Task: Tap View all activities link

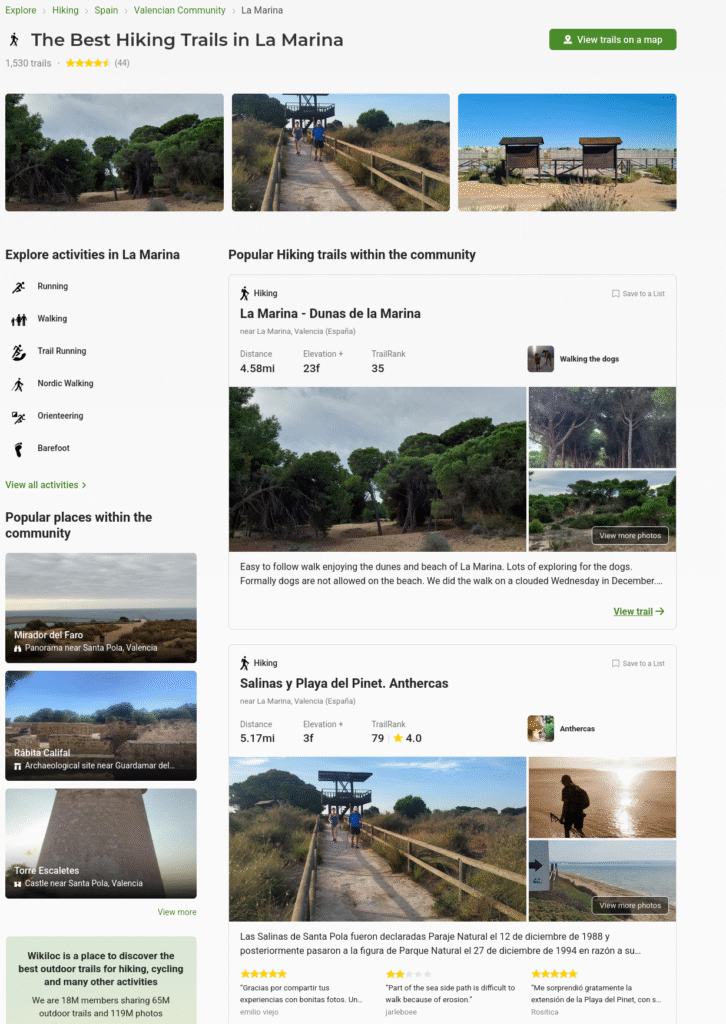Action: 46,485
